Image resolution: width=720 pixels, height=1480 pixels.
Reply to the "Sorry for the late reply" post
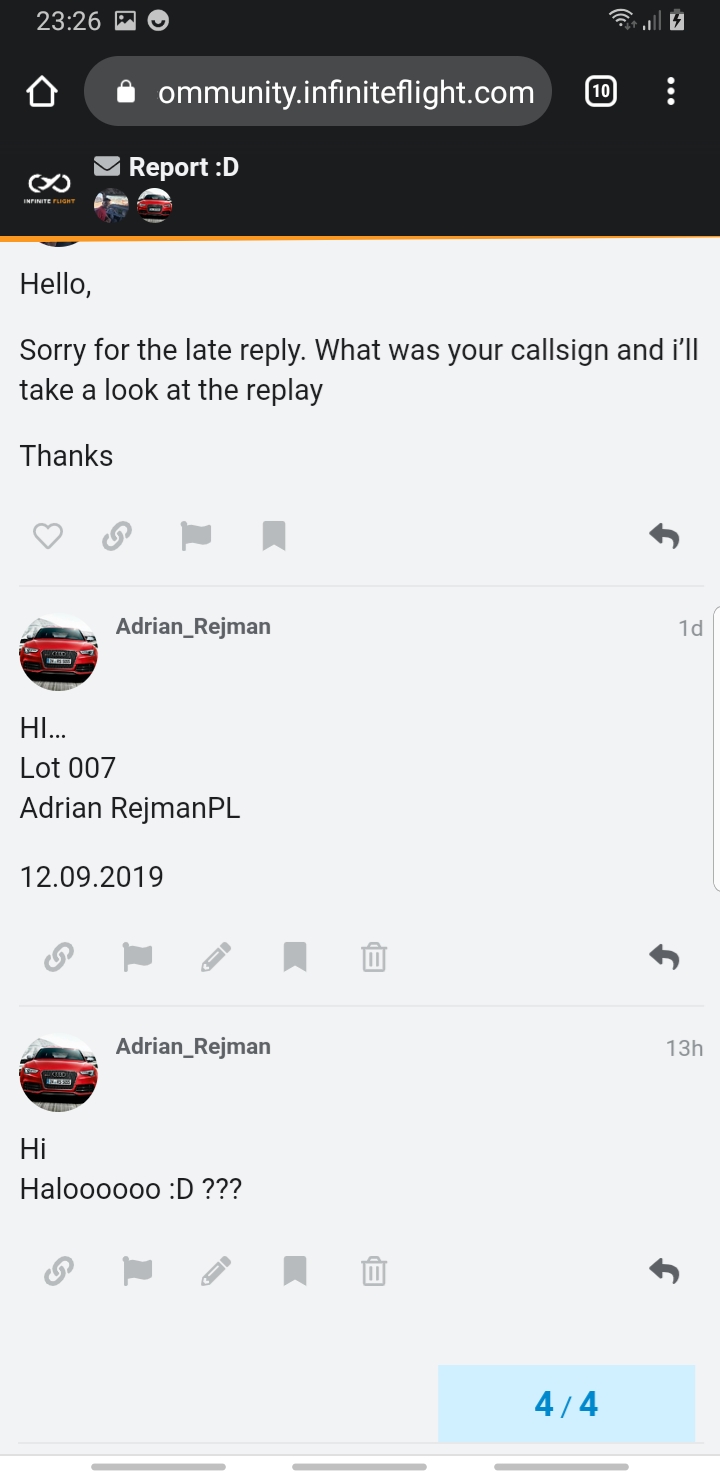pyautogui.click(x=664, y=537)
